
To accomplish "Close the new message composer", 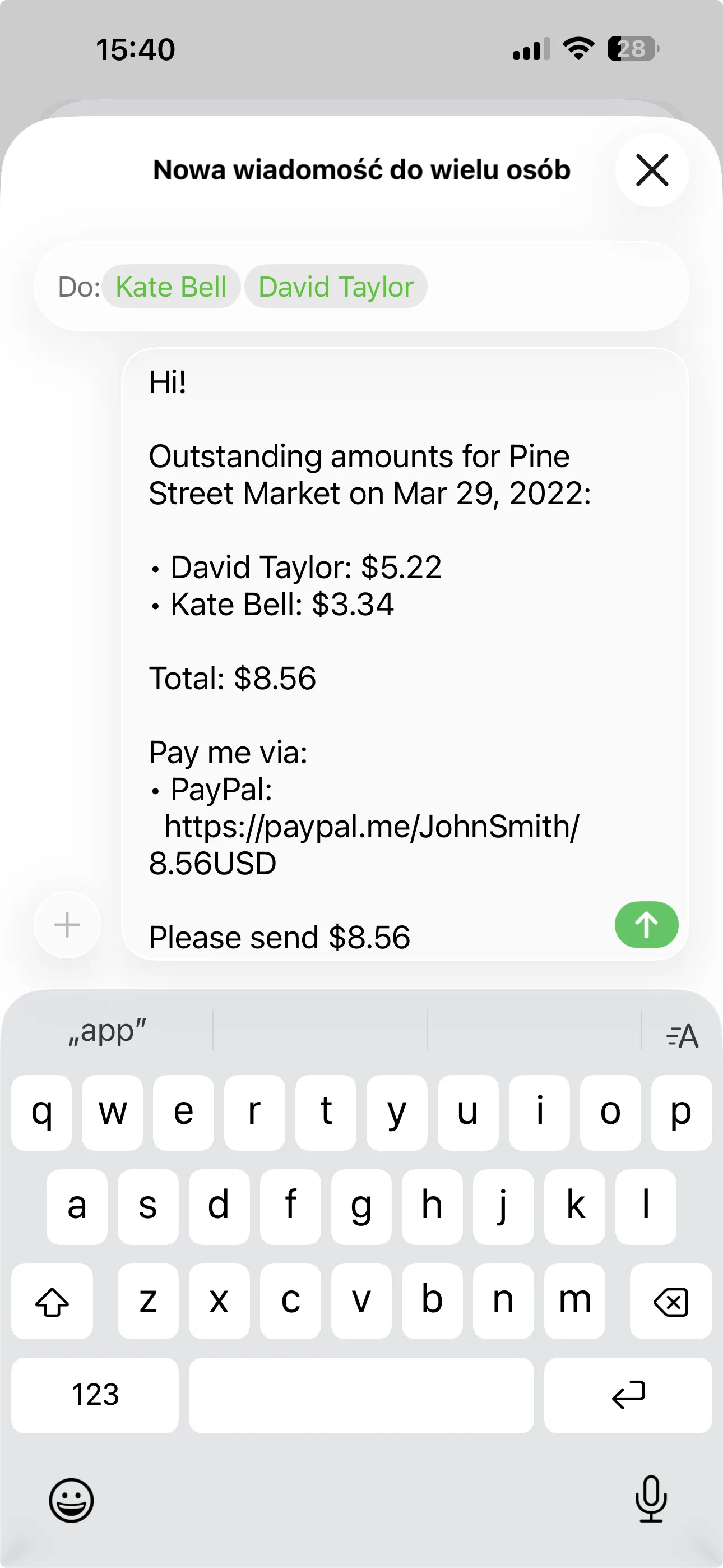I will pos(652,170).
